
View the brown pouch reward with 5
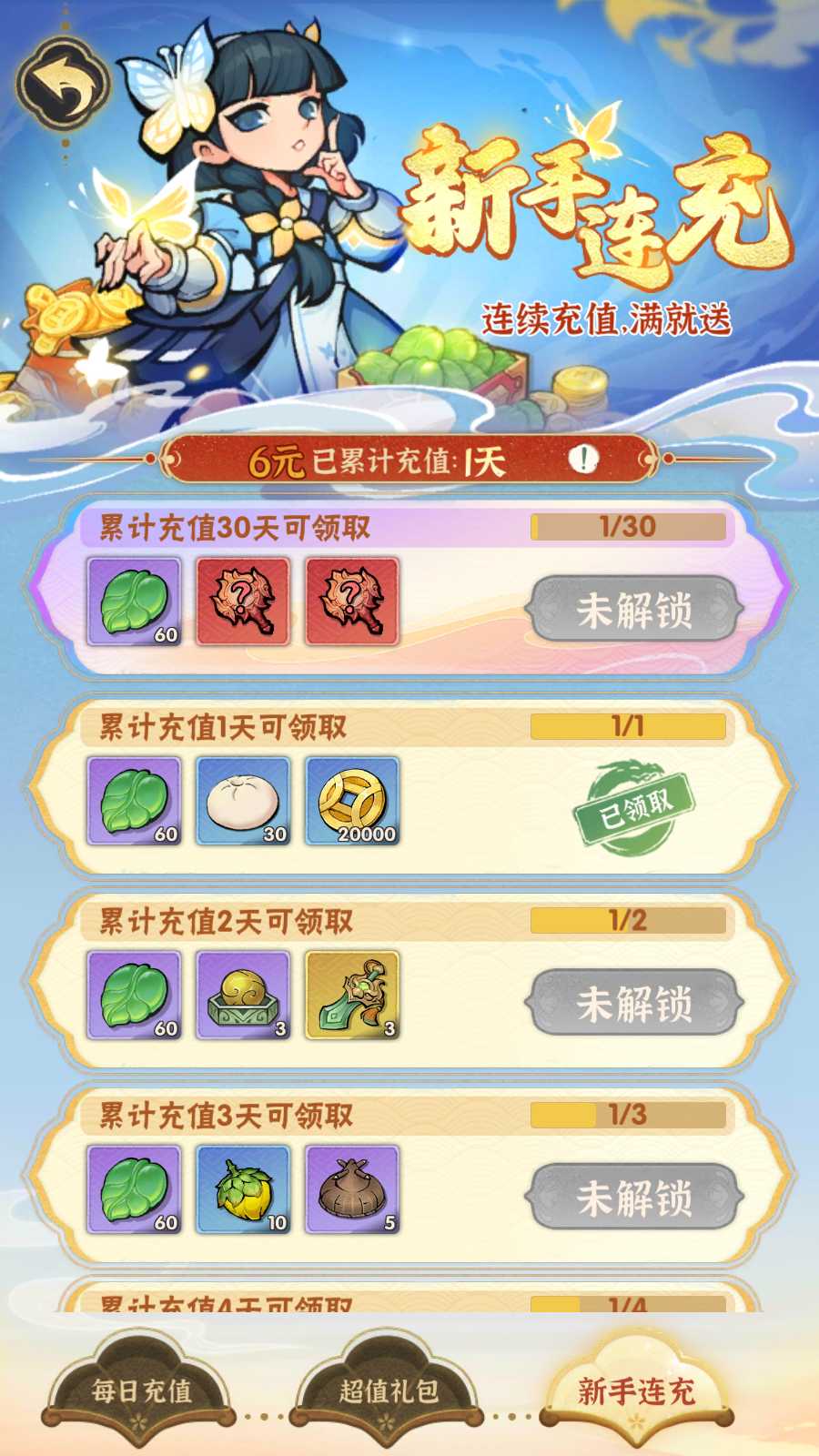(353, 1189)
